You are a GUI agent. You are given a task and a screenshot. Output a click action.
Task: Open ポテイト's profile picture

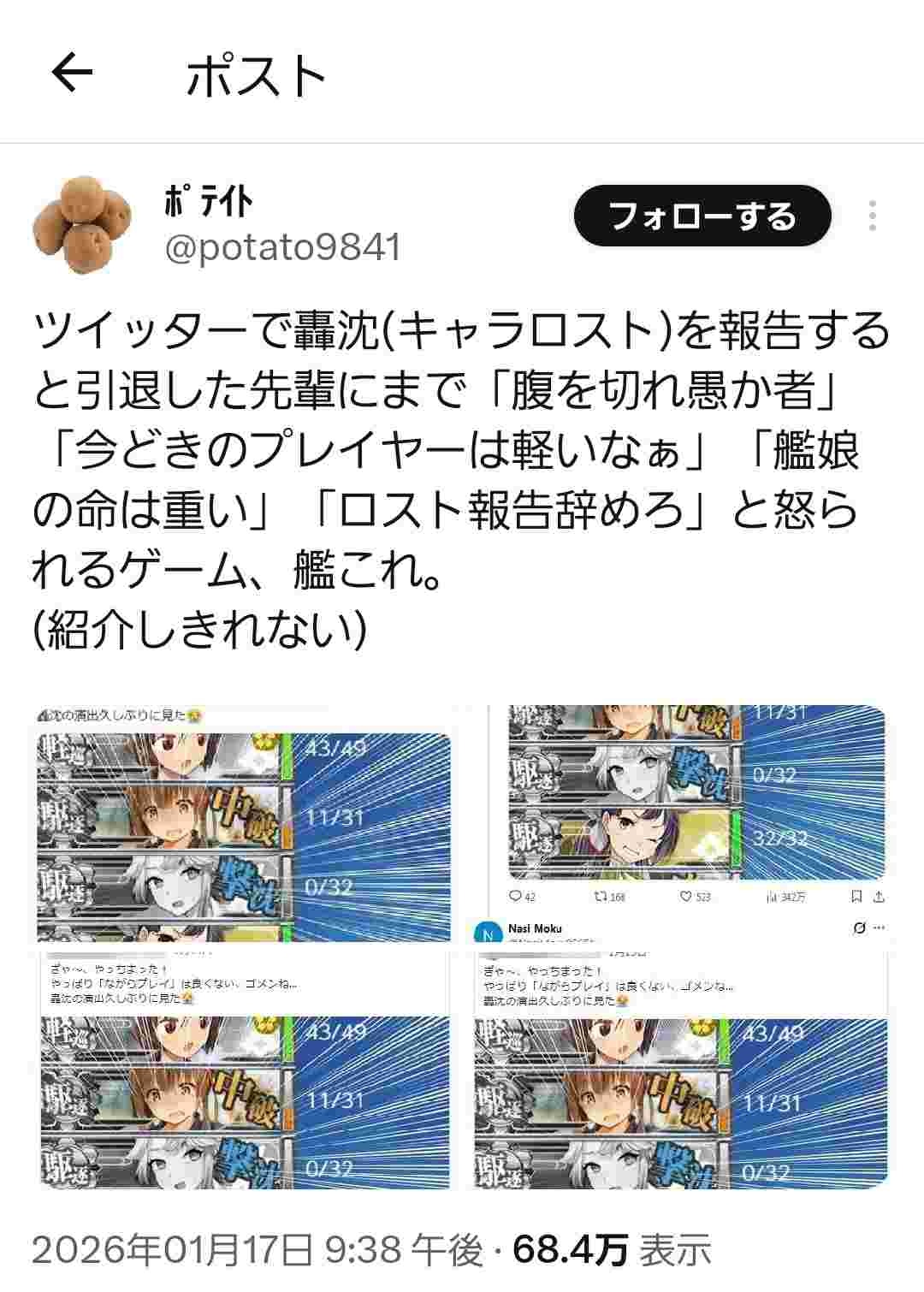point(83,224)
